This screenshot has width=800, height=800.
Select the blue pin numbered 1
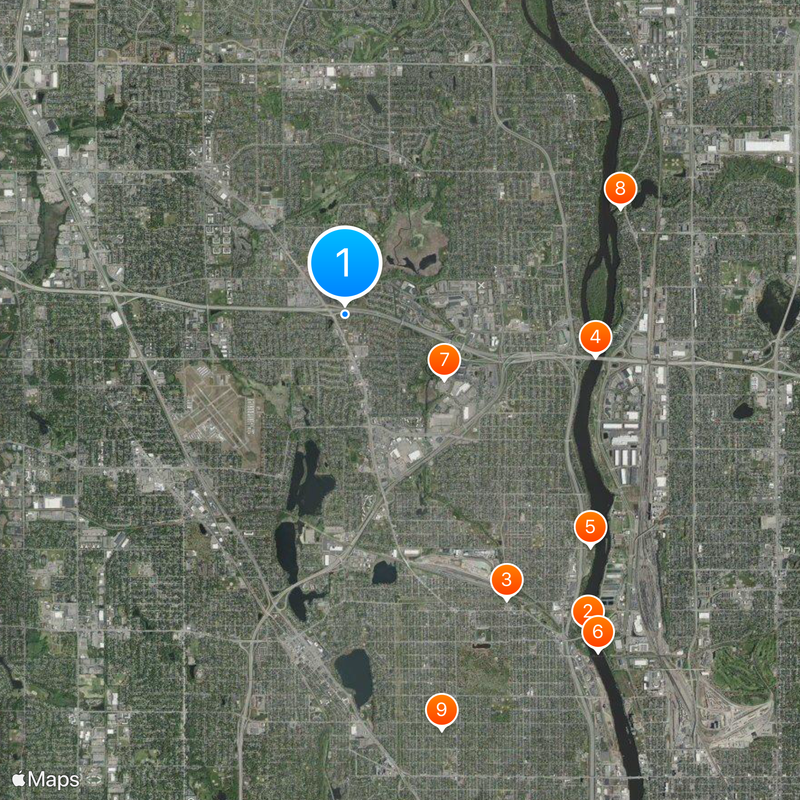pyautogui.click(x=345, y=264)
